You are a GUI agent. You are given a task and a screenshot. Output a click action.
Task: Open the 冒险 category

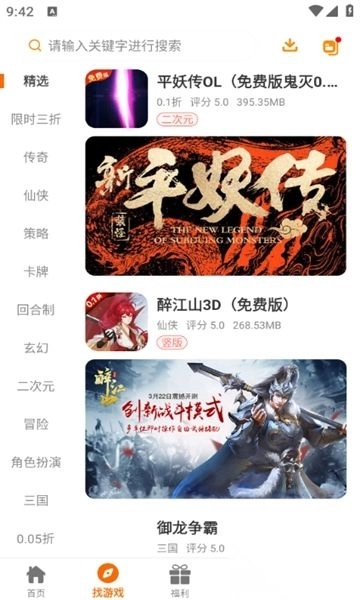36,424
